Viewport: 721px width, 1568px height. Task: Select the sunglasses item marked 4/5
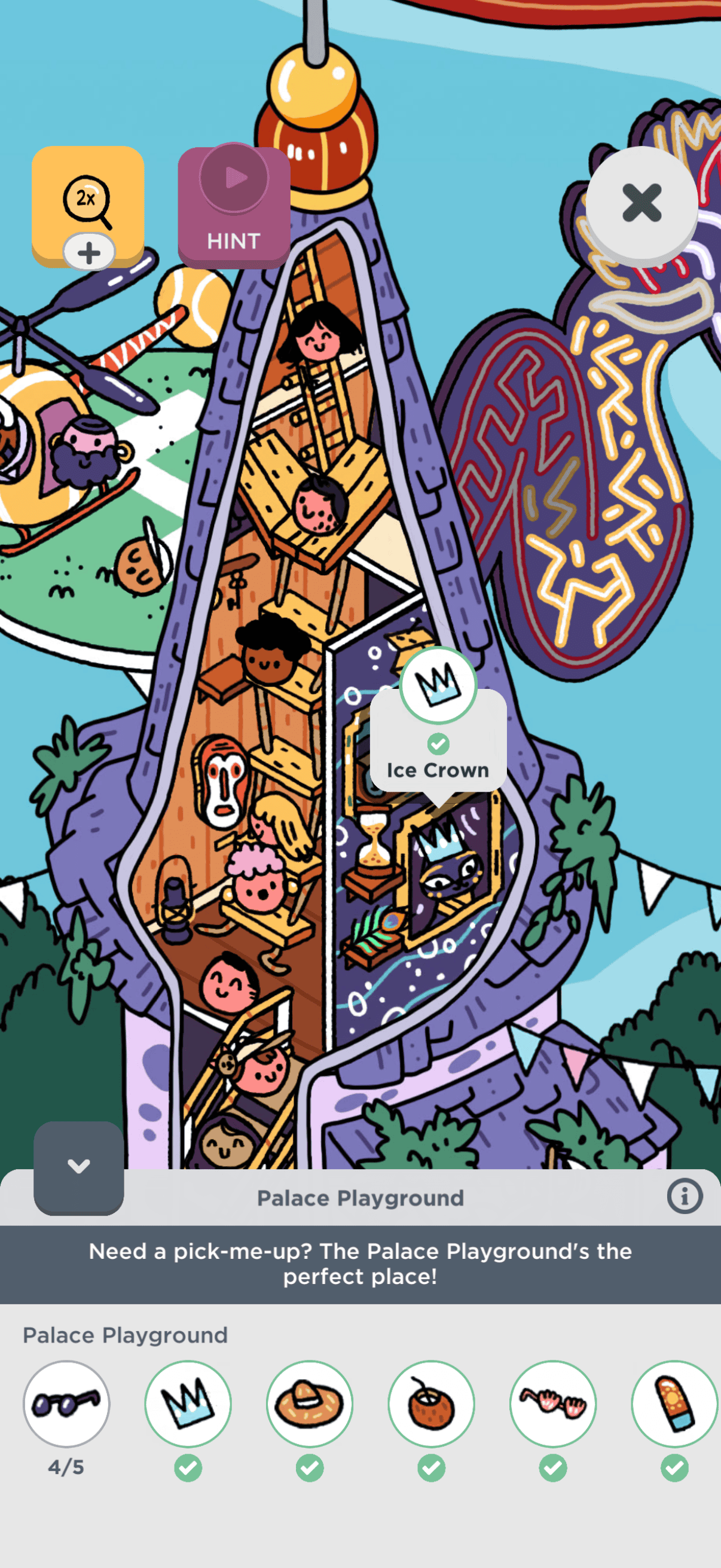[66, 1404]
